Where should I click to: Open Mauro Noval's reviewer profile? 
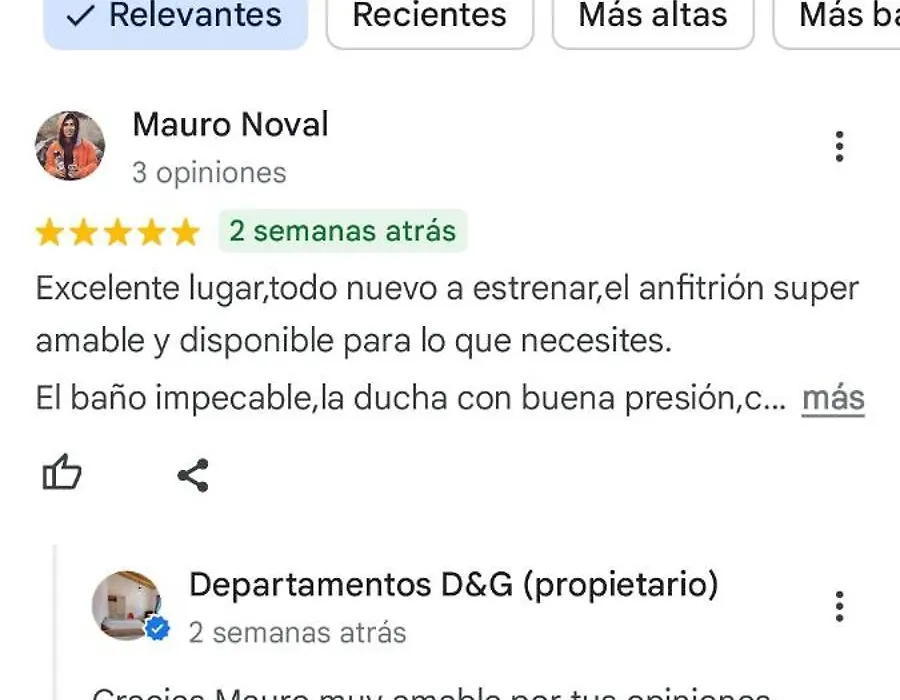(x=230, y=125)
